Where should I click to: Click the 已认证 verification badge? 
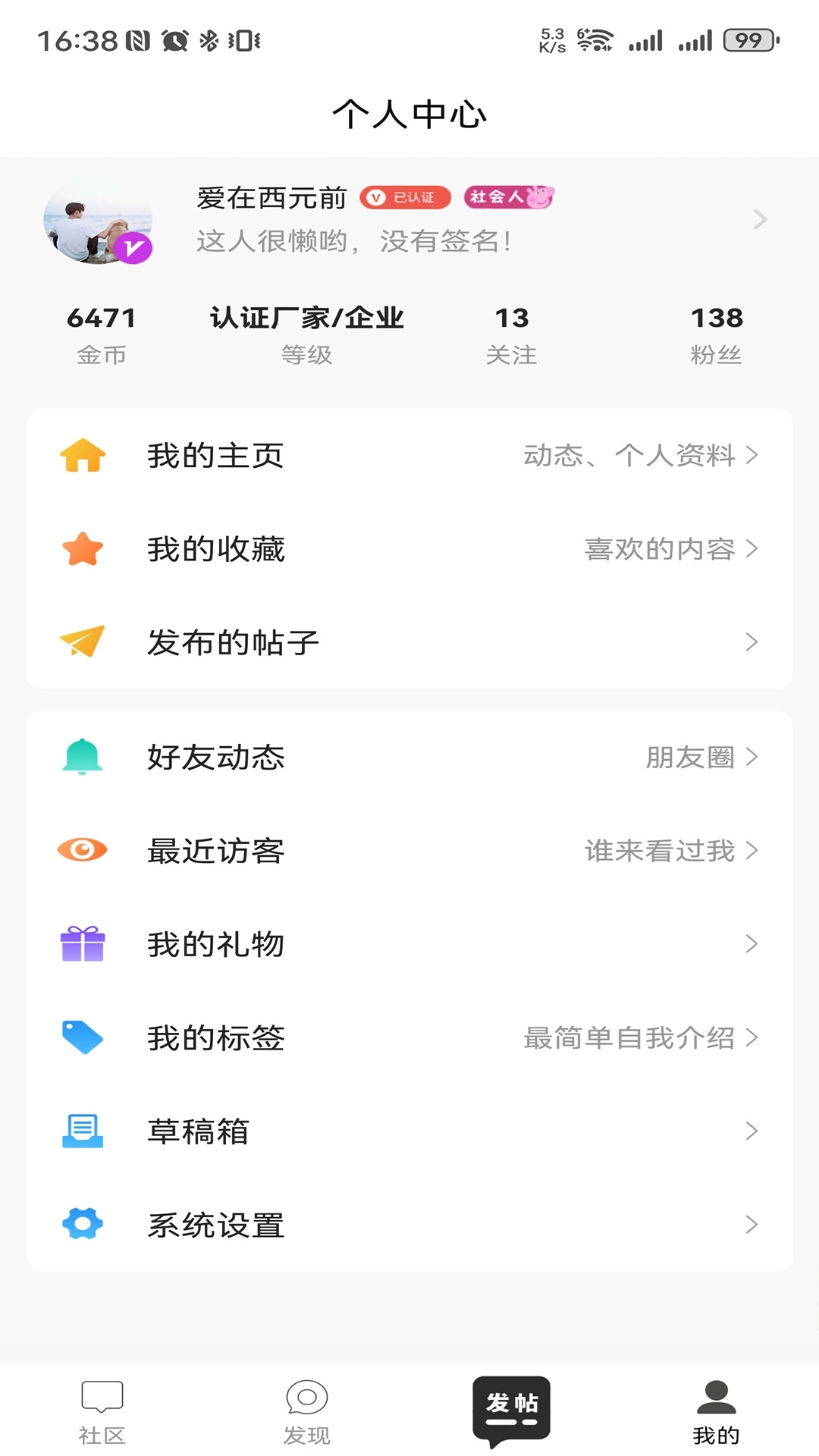(x=405, y=196)
